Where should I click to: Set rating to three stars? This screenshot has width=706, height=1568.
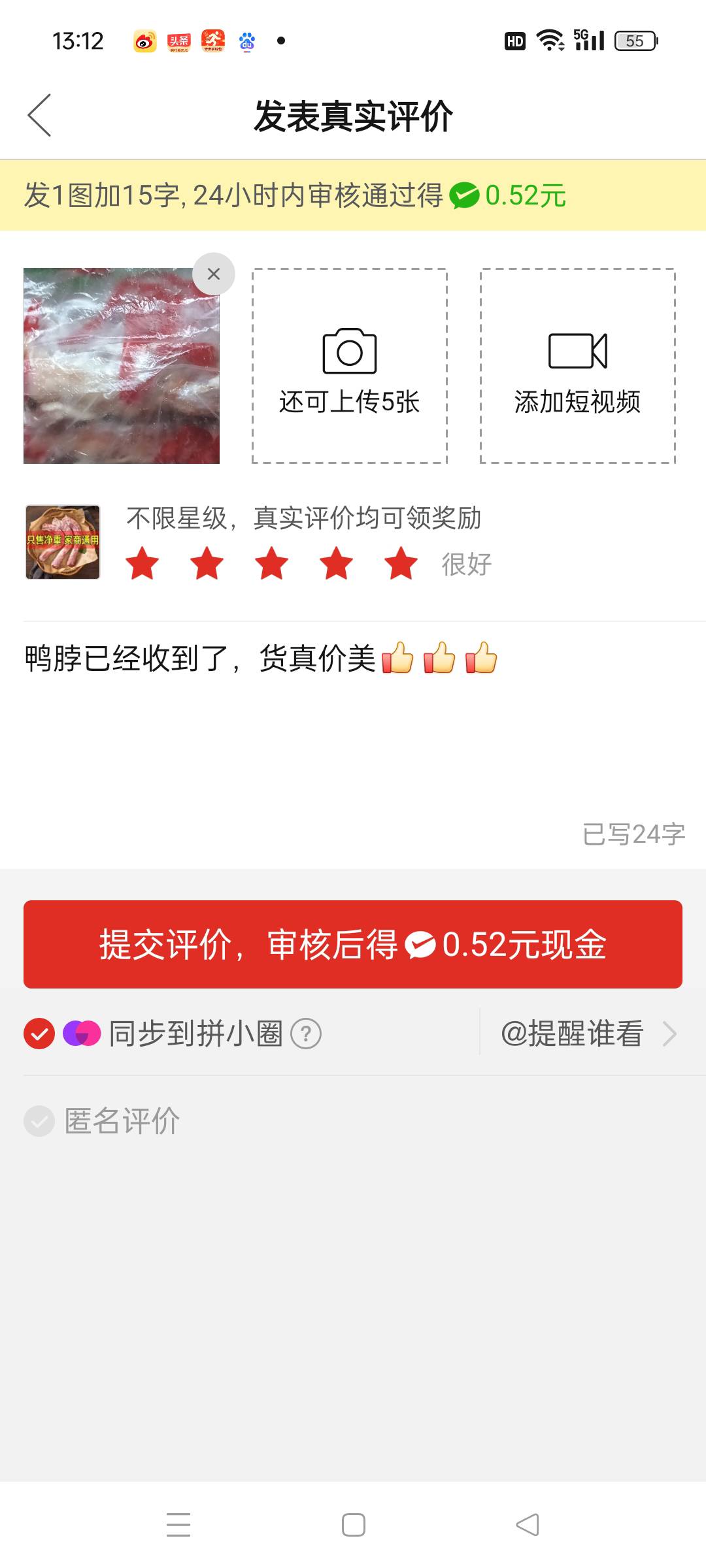271,563
